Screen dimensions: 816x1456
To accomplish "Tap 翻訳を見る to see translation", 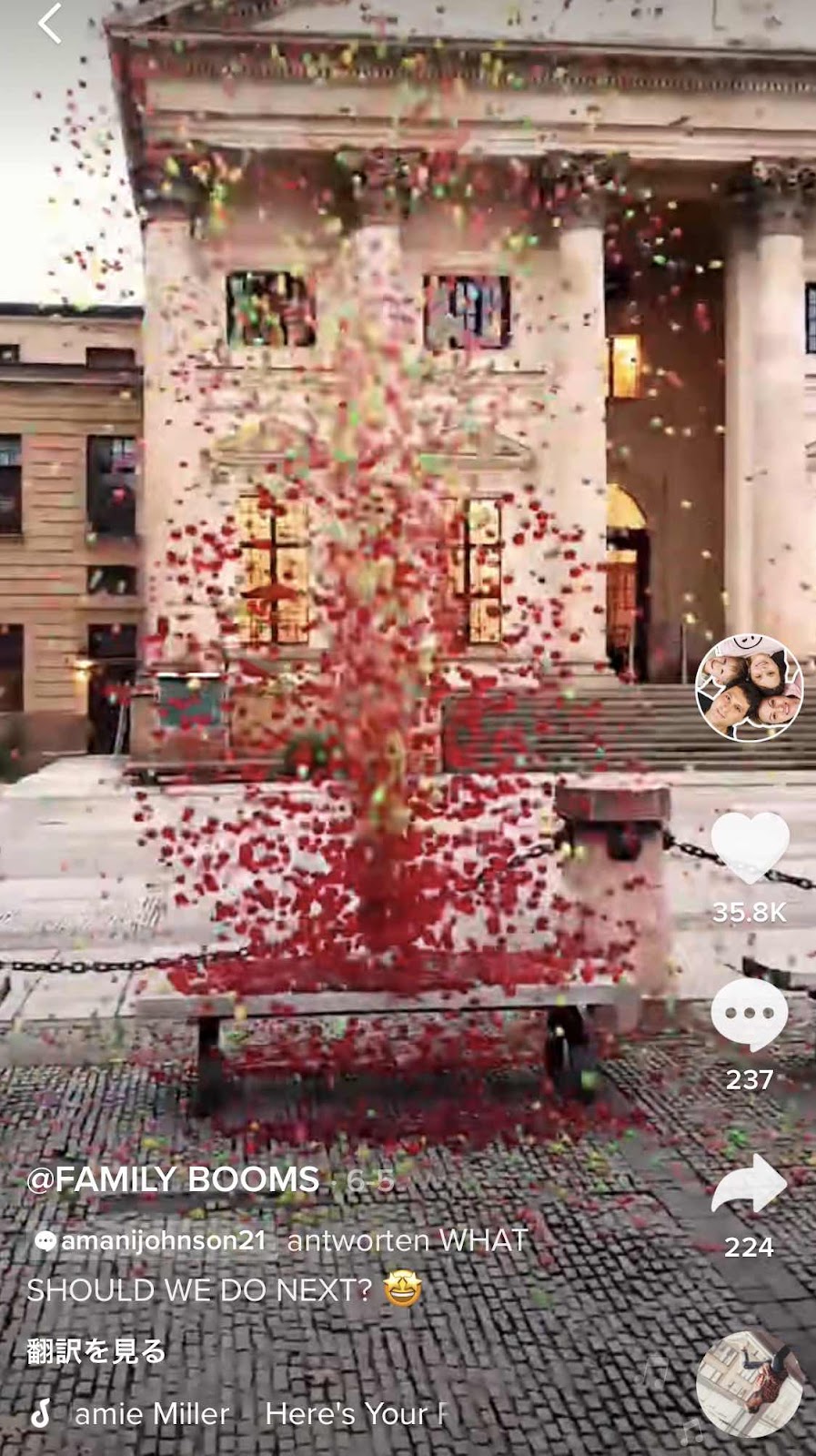I will (96, 1350).
